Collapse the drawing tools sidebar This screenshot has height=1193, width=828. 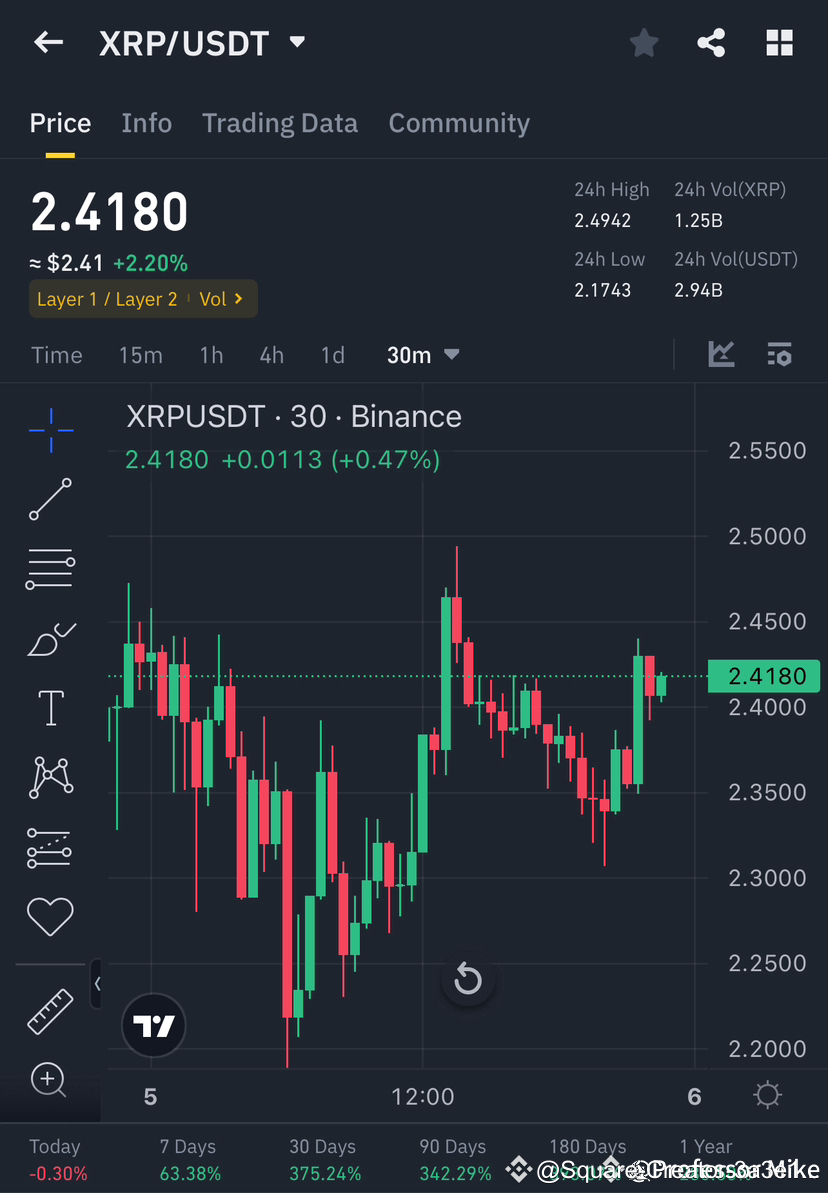pos(98,983)
